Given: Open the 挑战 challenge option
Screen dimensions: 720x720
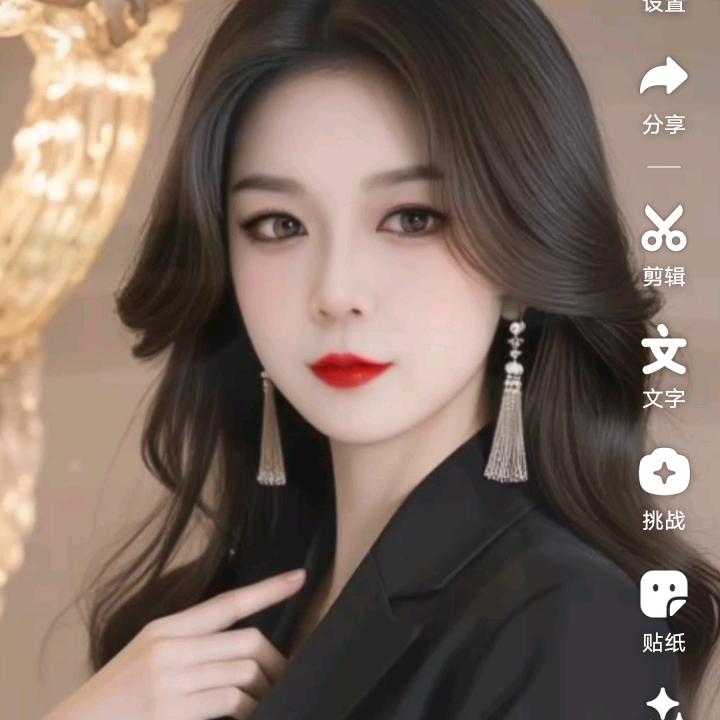Looking at the screenshot, I should [664, 473].
